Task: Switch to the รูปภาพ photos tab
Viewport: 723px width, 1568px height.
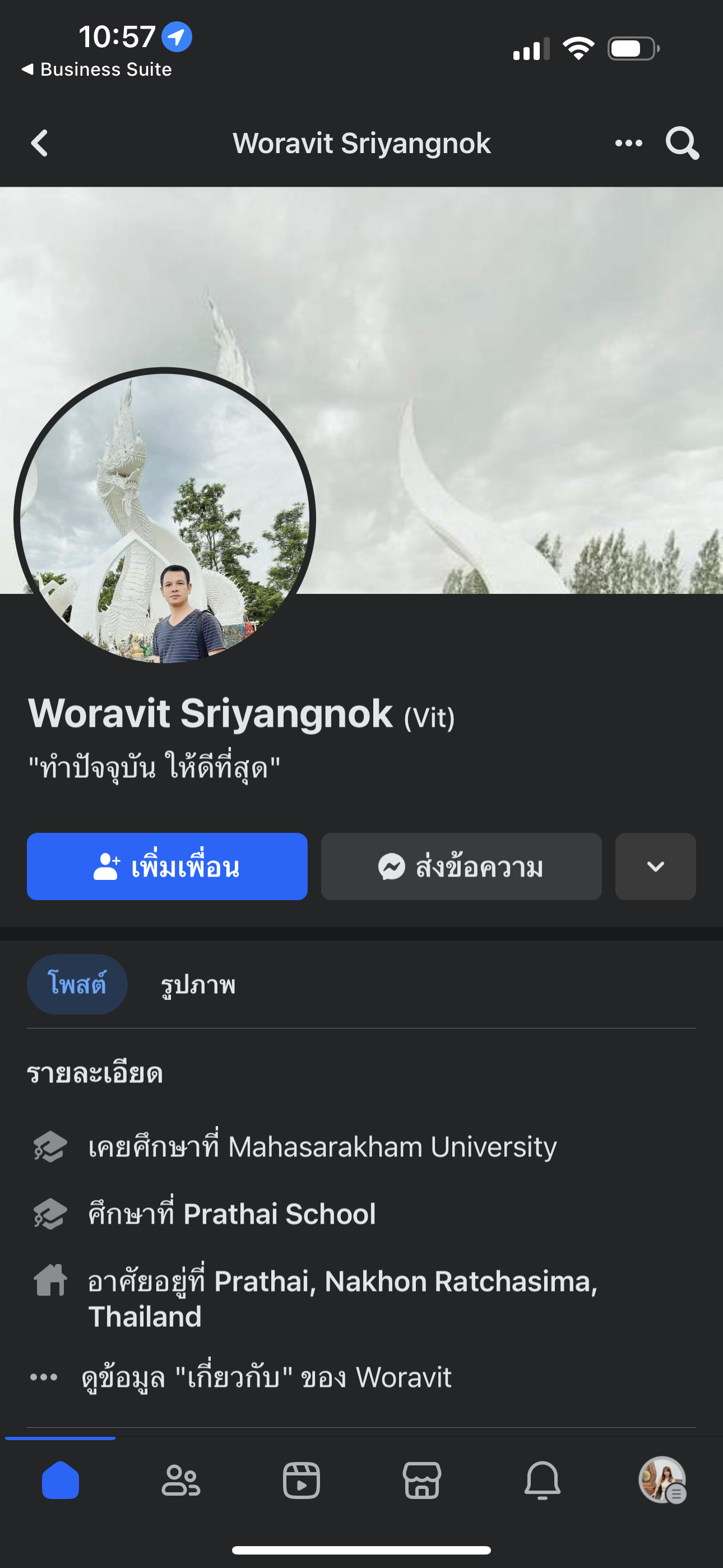Action: pos(198,985)
